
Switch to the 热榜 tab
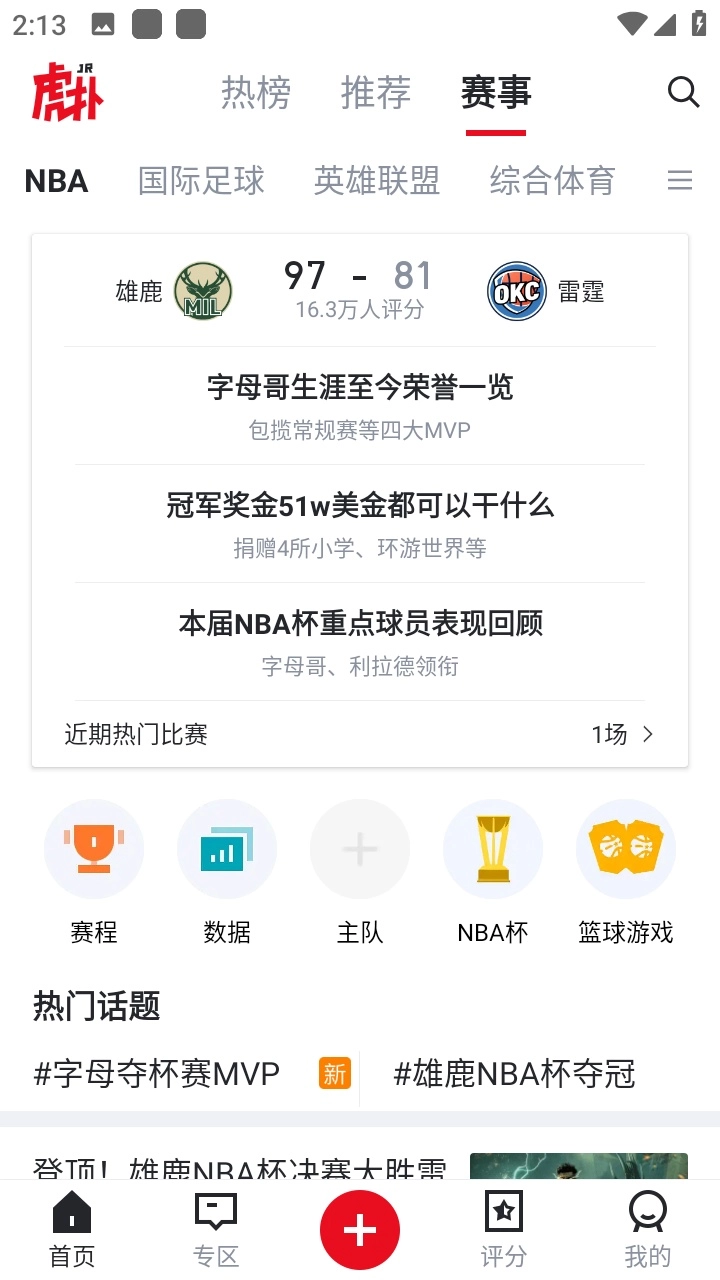tap(256, 93)
